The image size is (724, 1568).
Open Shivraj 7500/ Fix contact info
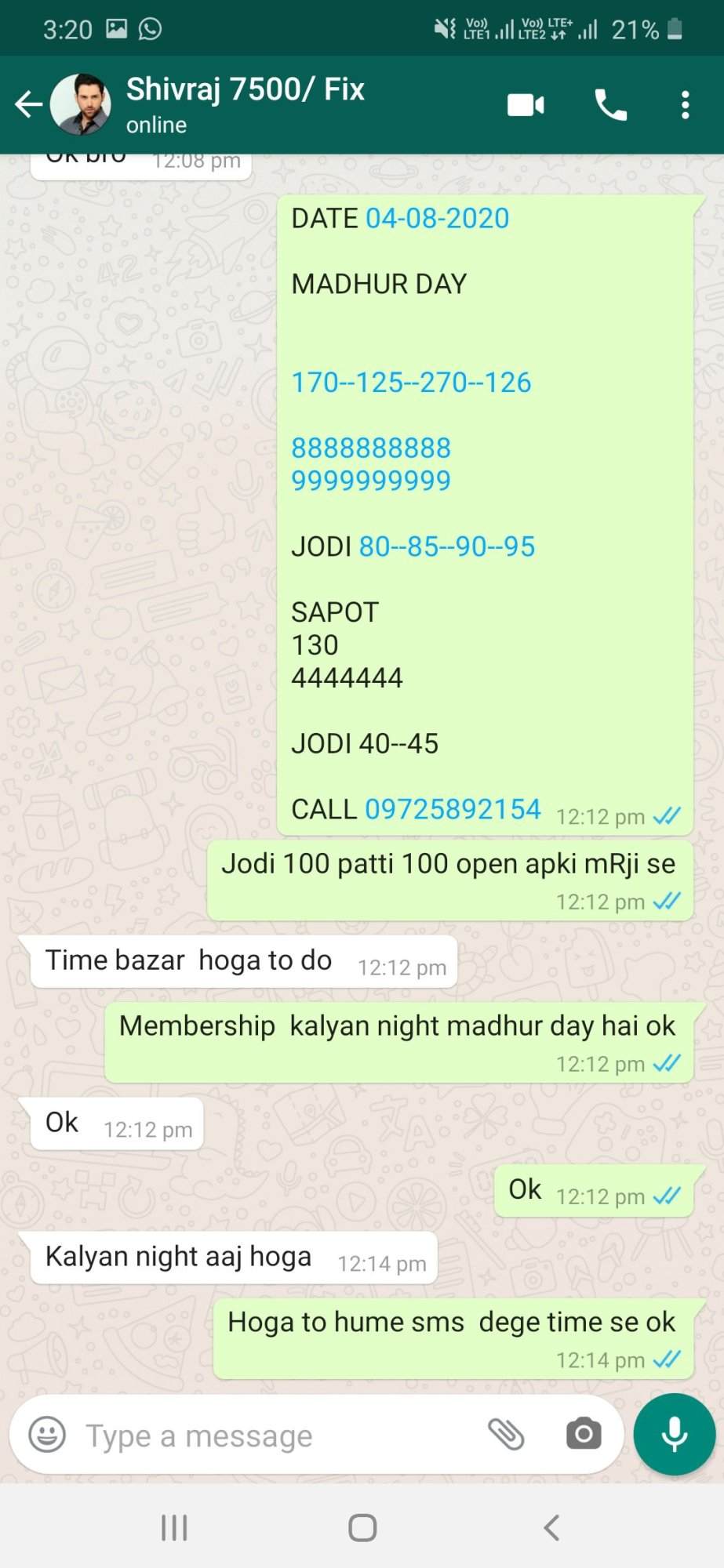click(x=245, y=104)
